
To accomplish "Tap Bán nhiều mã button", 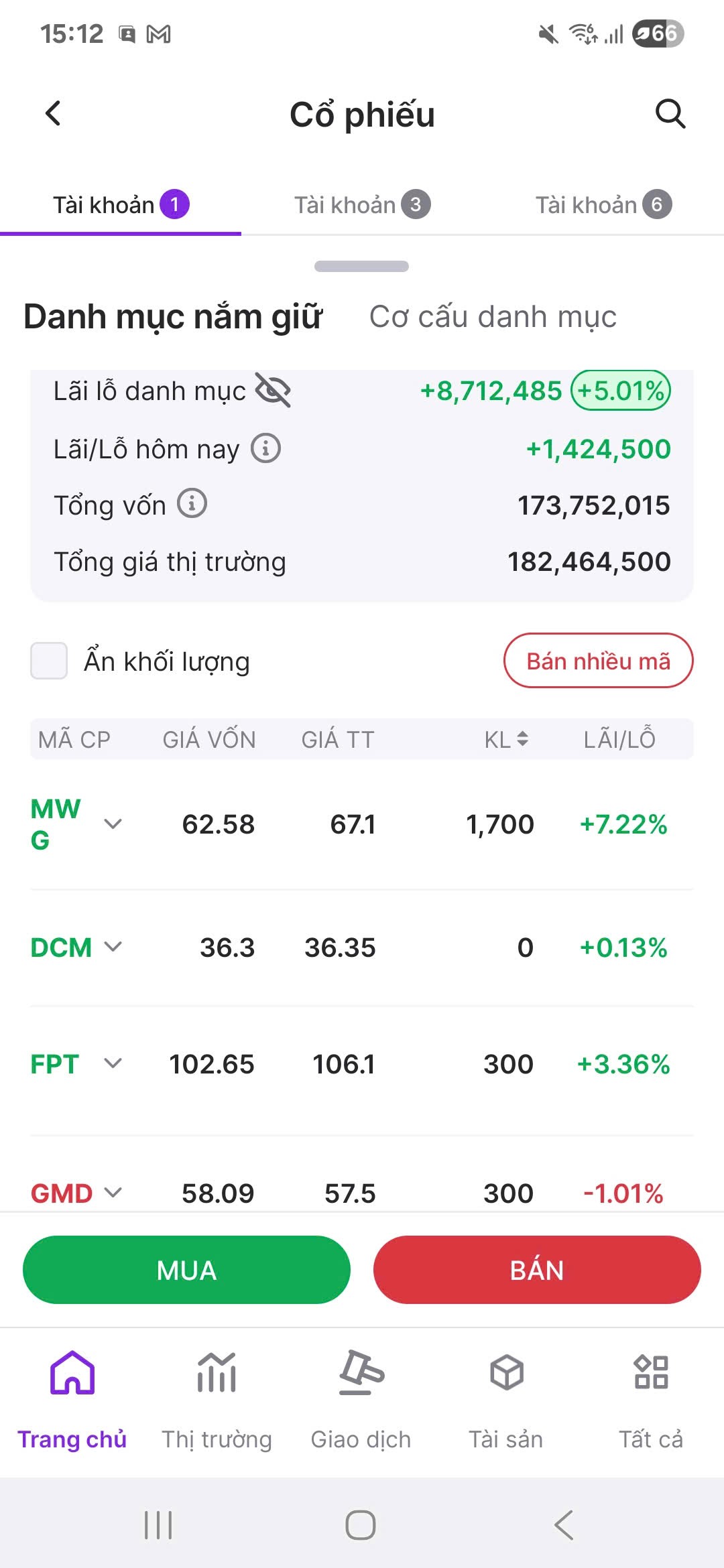I will pos(598,661).
